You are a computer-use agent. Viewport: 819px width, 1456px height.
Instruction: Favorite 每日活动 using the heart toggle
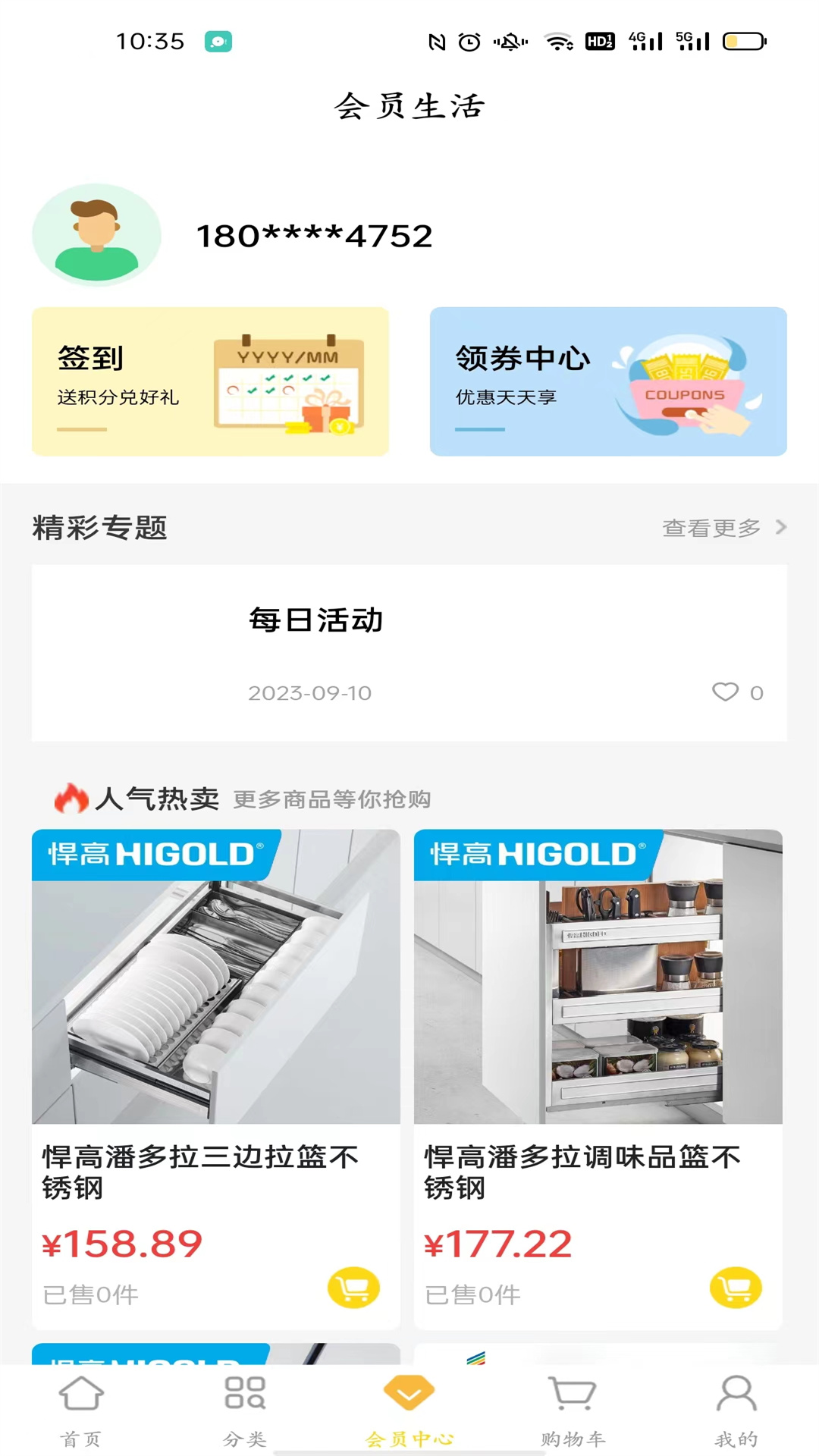pos(726,692)
